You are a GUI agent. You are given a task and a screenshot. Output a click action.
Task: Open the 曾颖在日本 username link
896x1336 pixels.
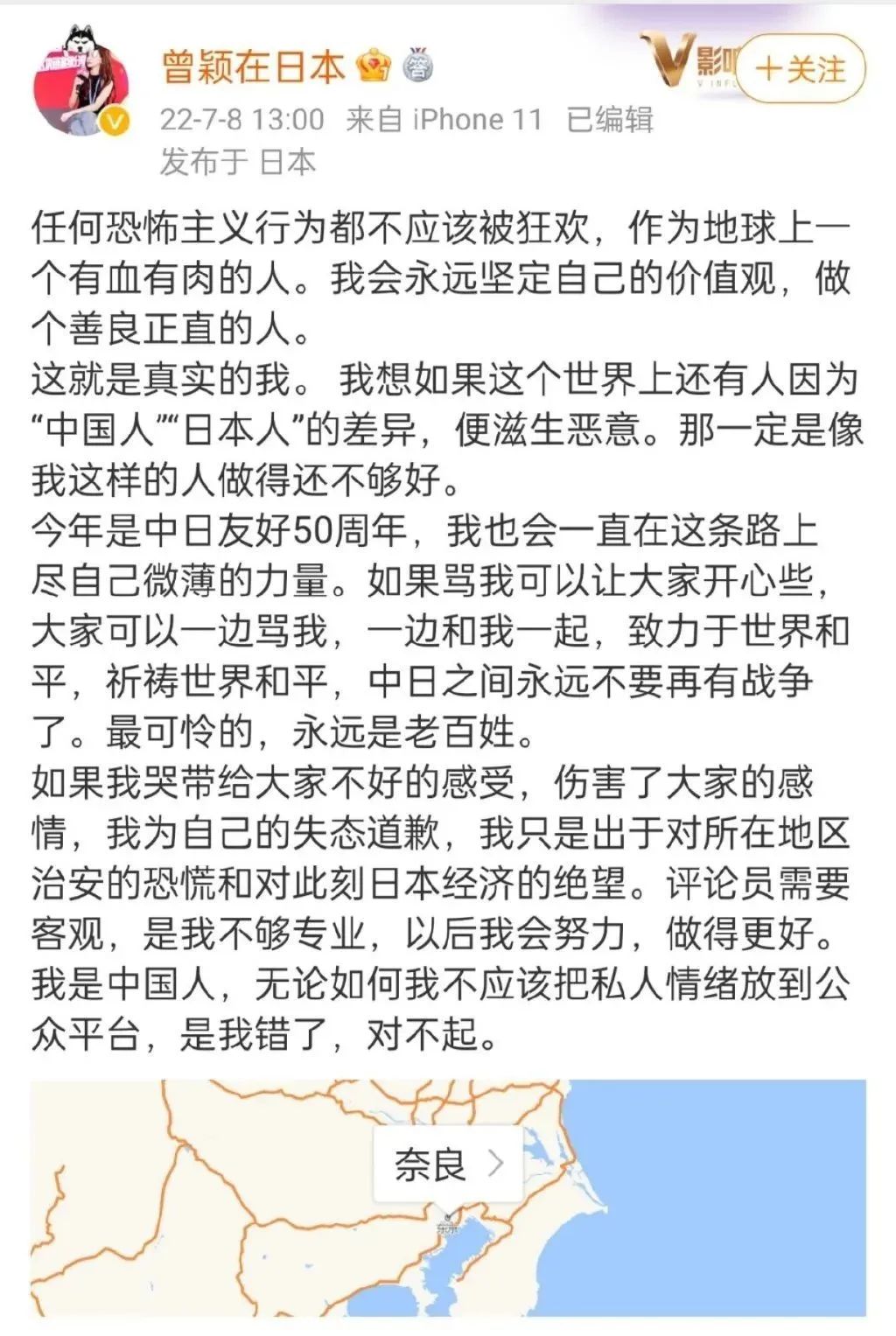click(x=254, y=66)
